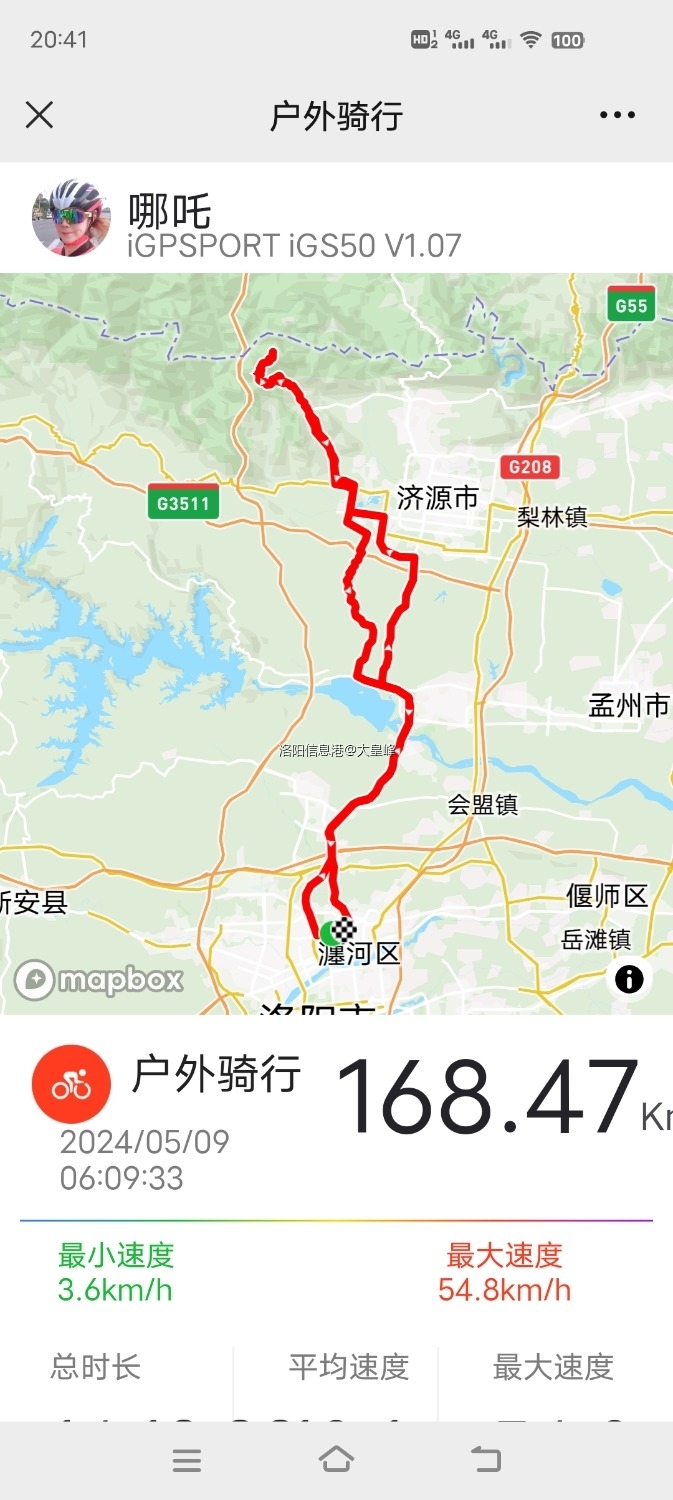The height and width of the screenshot is (1500, 673).
Task: Close the 户外骑行 page
Action: pyautogui.click(x=39, y=115)
